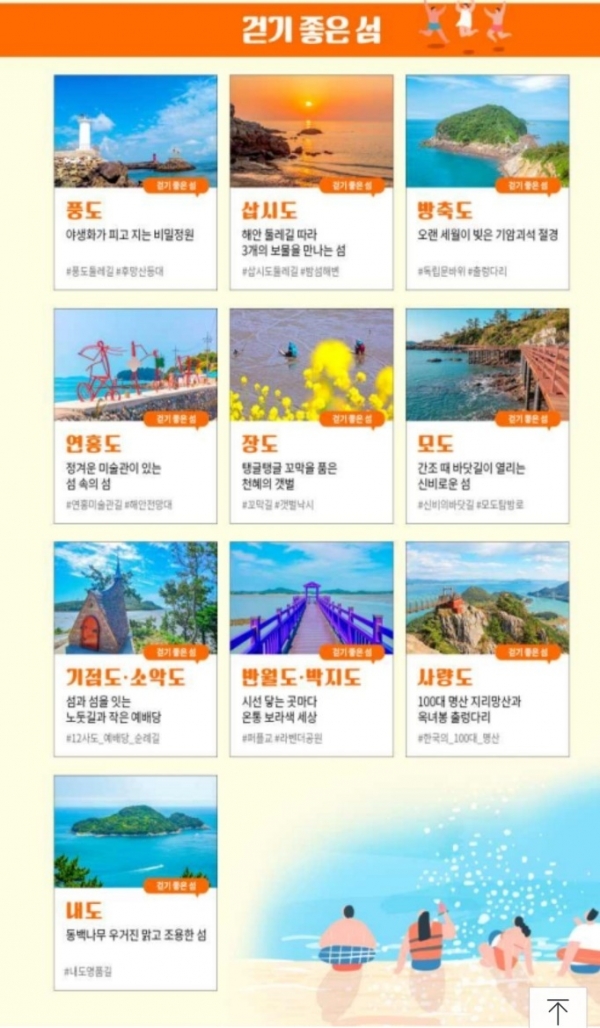
Task: Open the 삽시도 island card
Action: pyautogui.click(x=311, y=181)
